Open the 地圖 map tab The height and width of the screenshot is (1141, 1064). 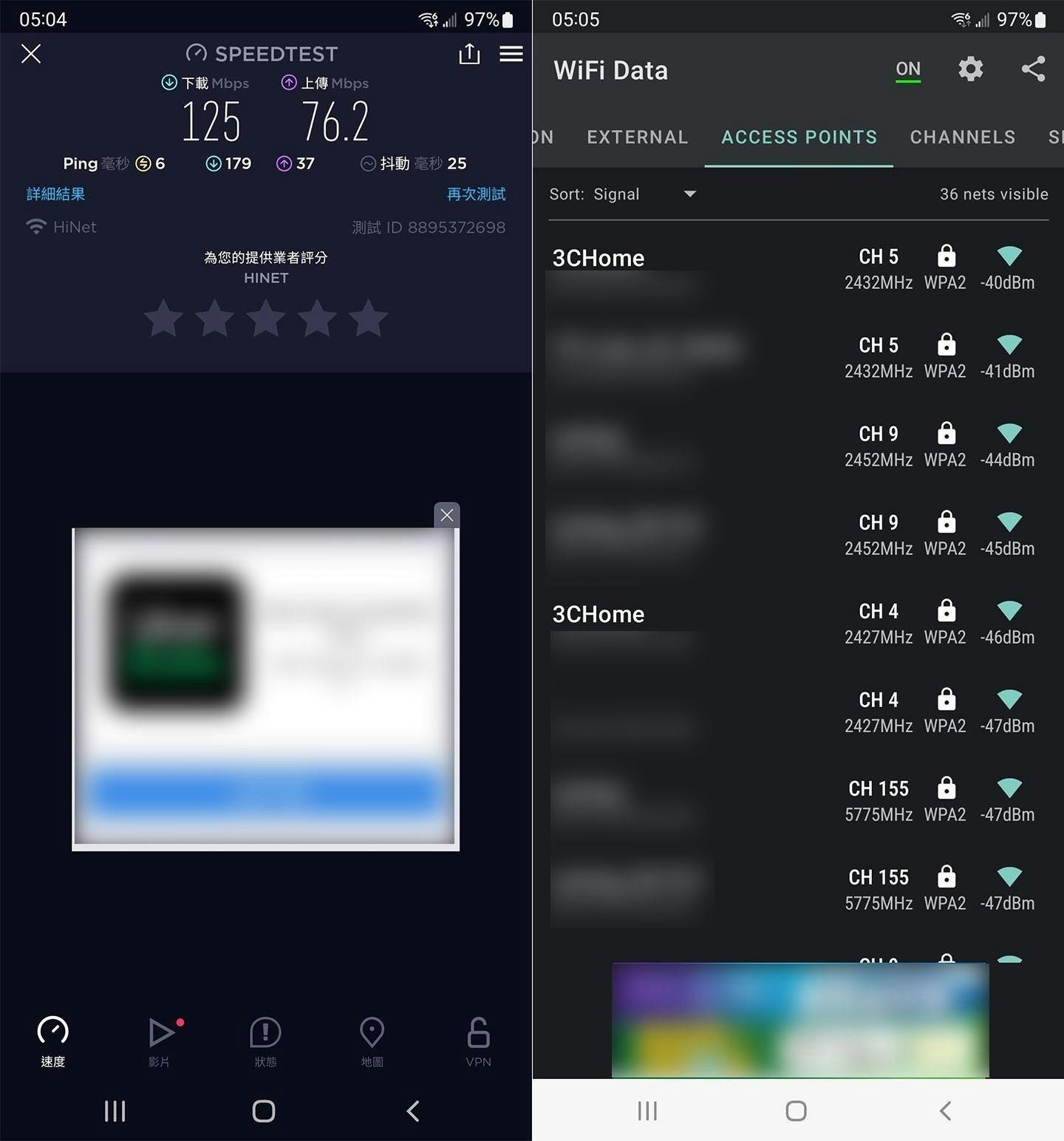coord(372,1040)
